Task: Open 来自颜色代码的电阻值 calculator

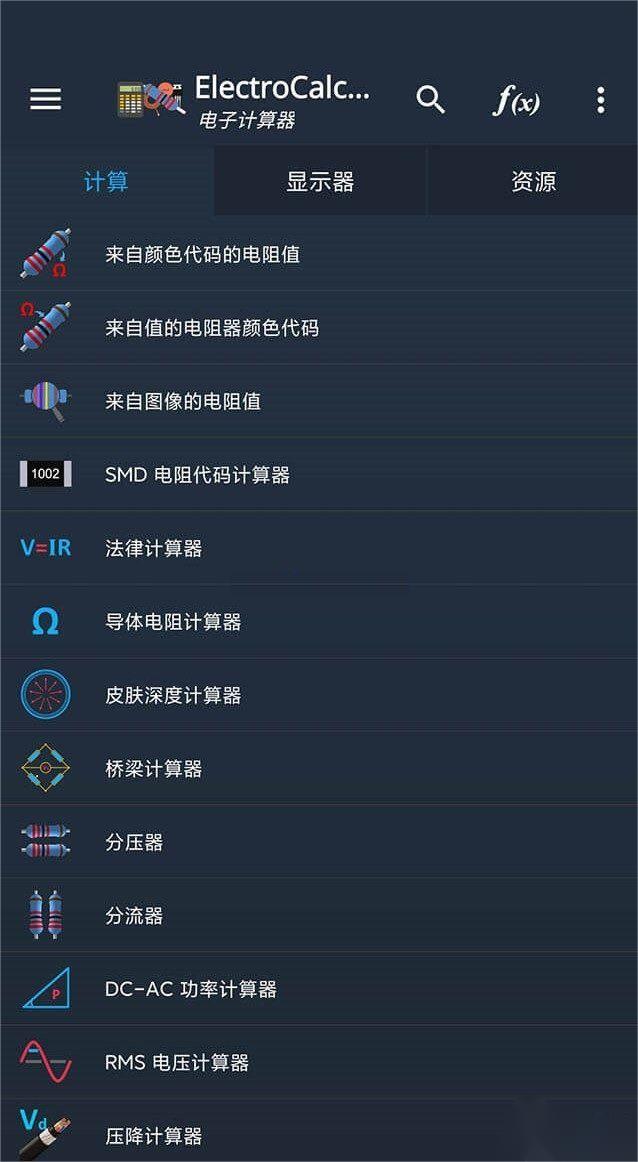Action: (x=202, y=254)
